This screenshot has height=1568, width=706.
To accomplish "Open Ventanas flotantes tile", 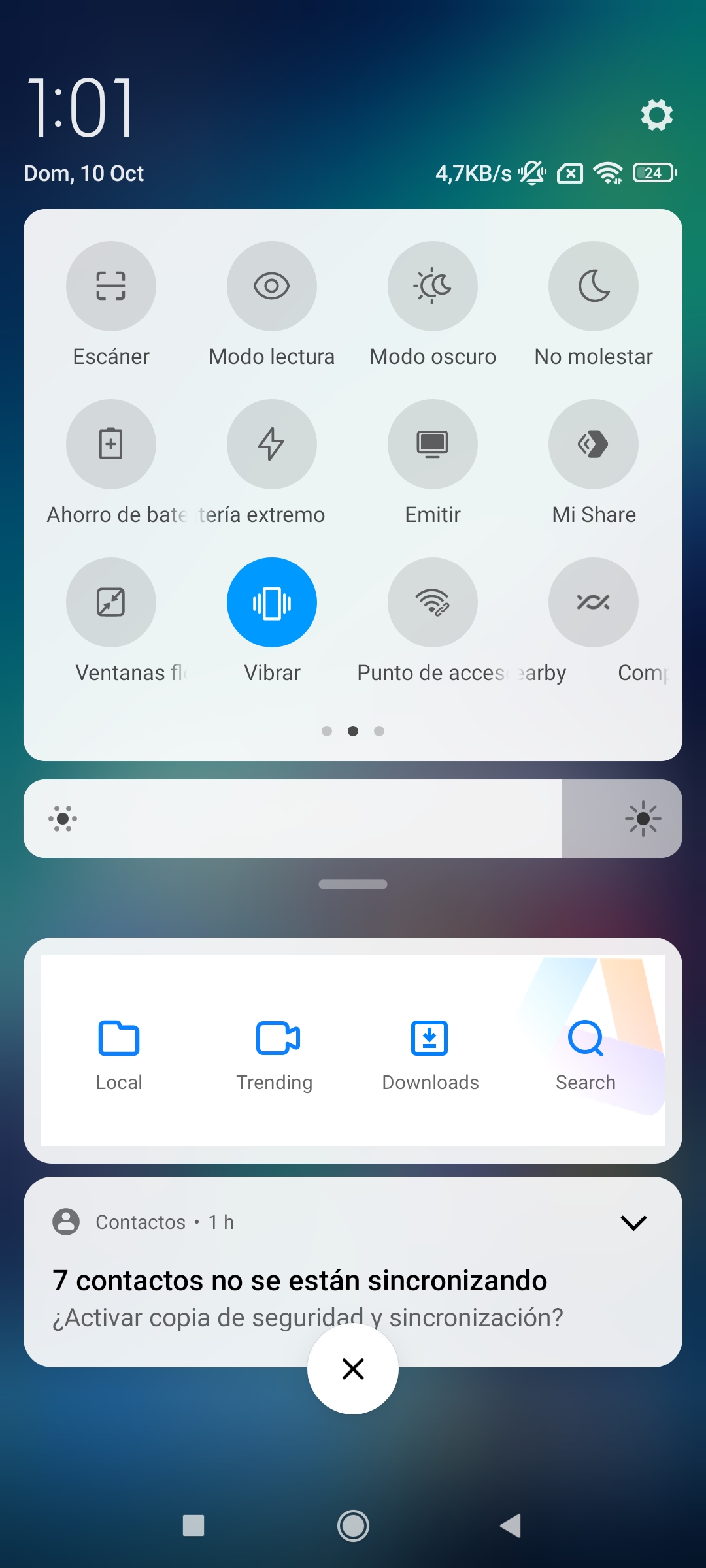I will pos(111,602).
